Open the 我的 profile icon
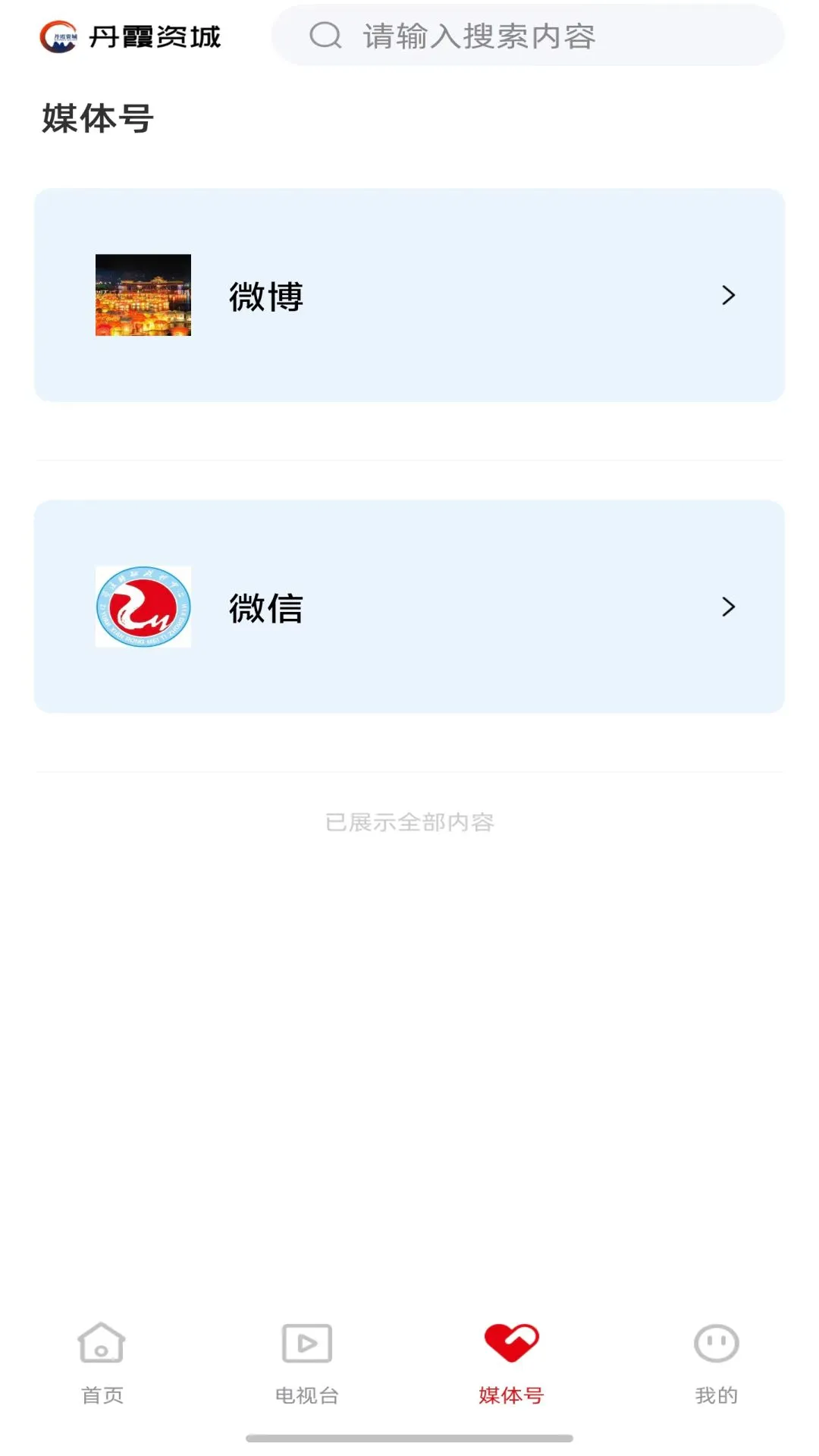The image size is (819, 1456). pos(715,1342)
